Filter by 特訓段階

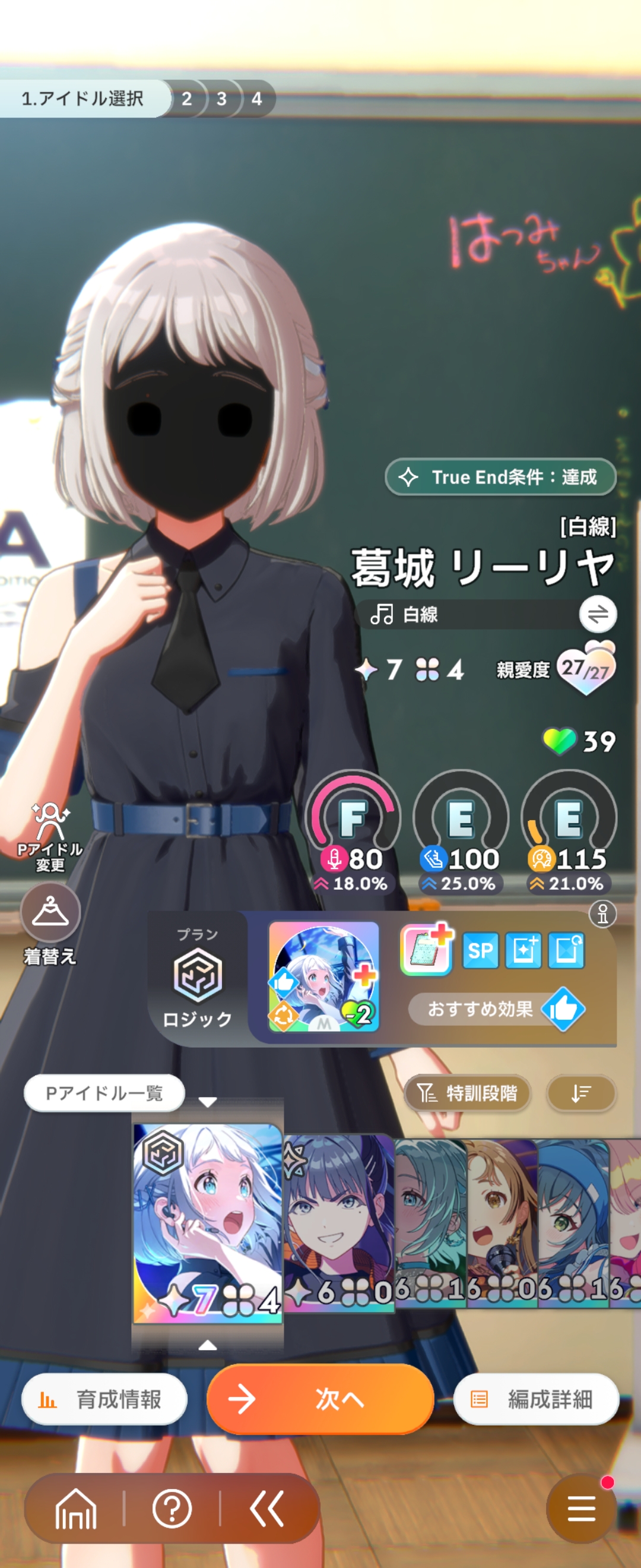(467, 1093)
